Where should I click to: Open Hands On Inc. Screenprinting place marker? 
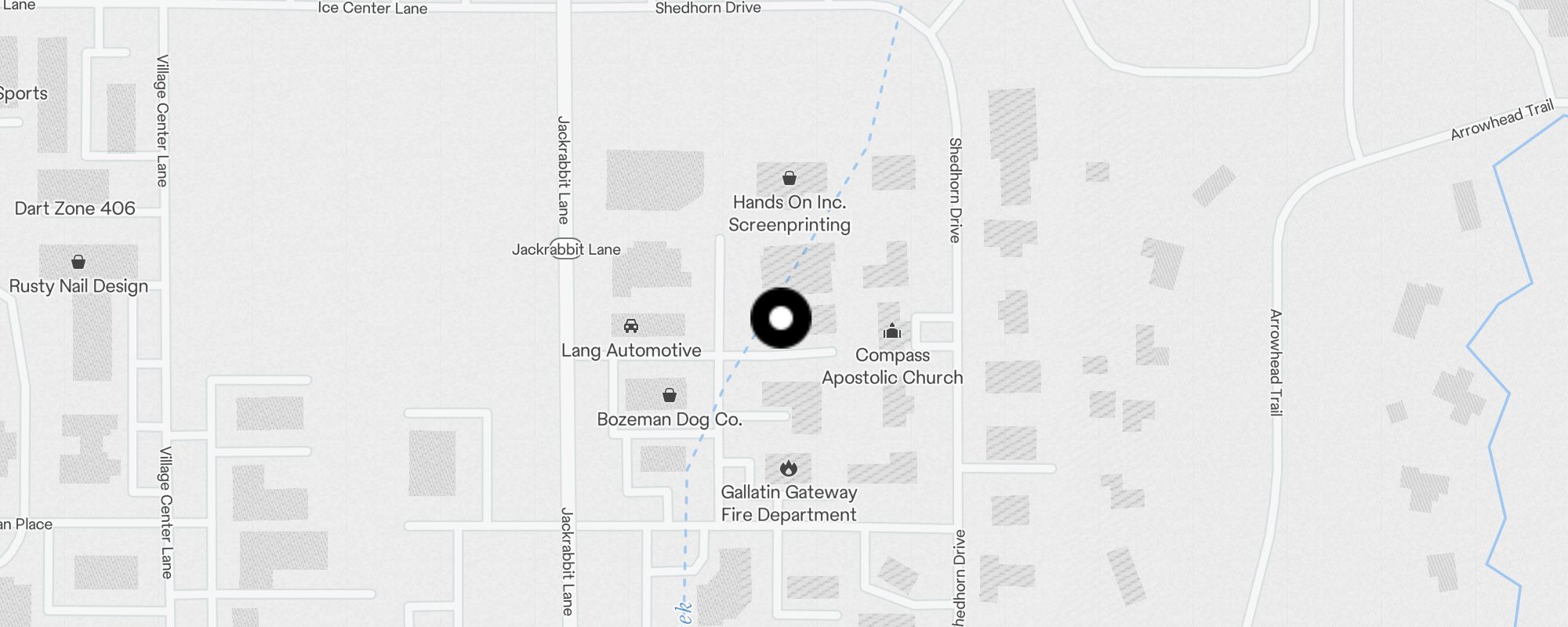coord(789,179)
